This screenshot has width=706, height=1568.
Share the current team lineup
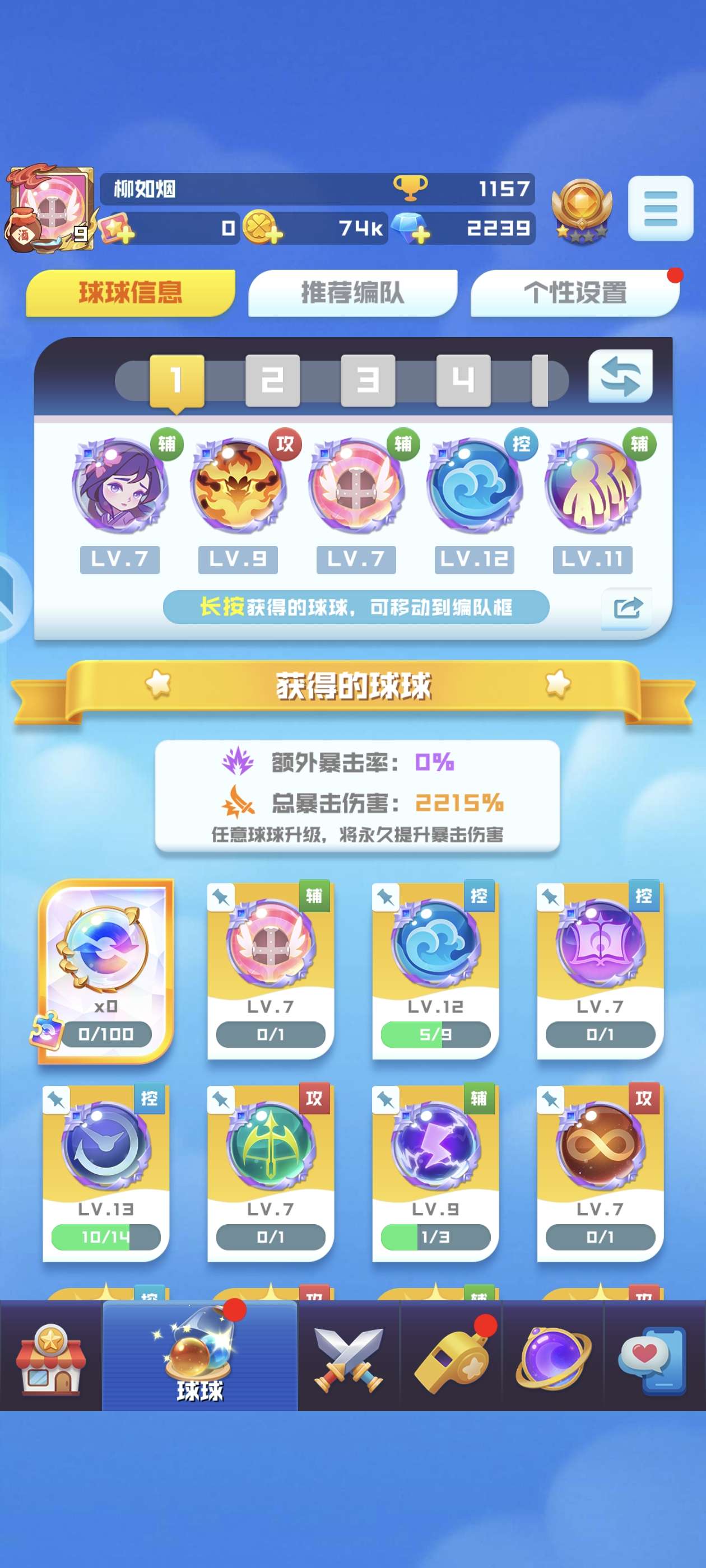point(627,608)
